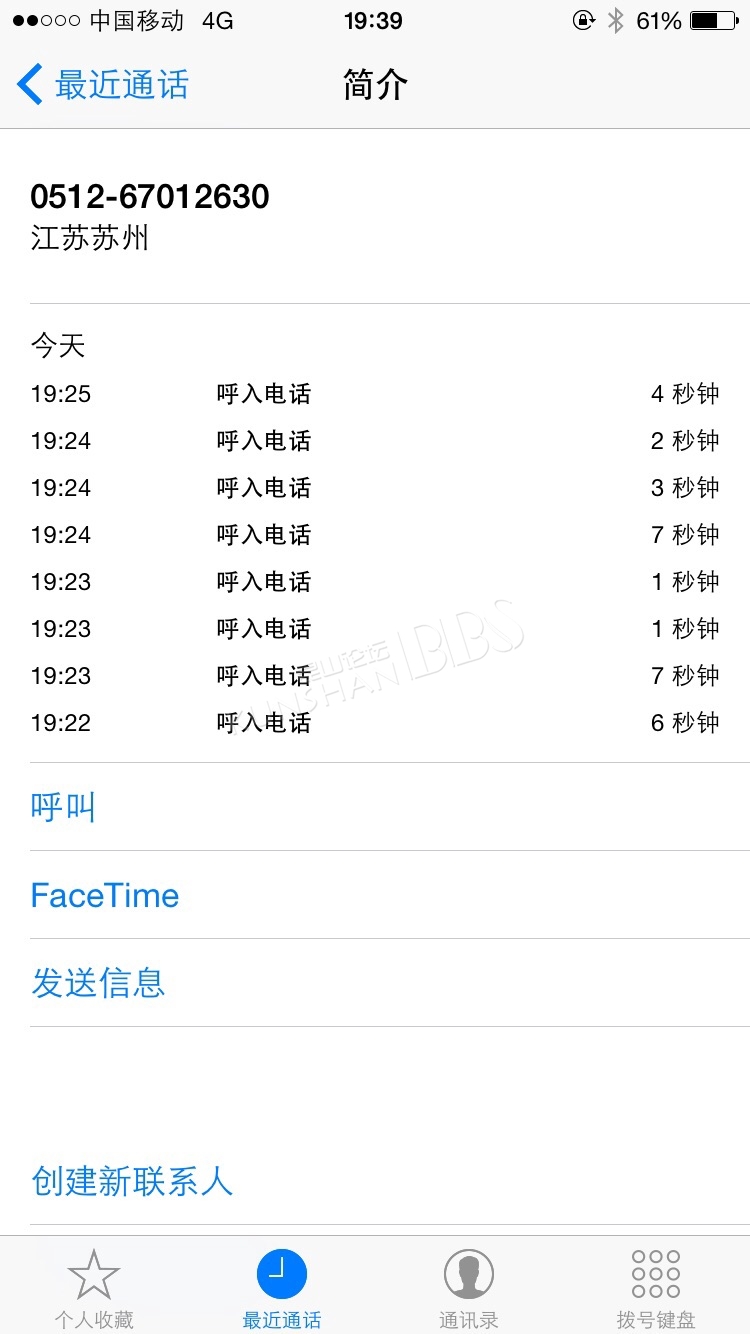
Task: Tap 呼叫 to call this number
Action: (63, 807)
